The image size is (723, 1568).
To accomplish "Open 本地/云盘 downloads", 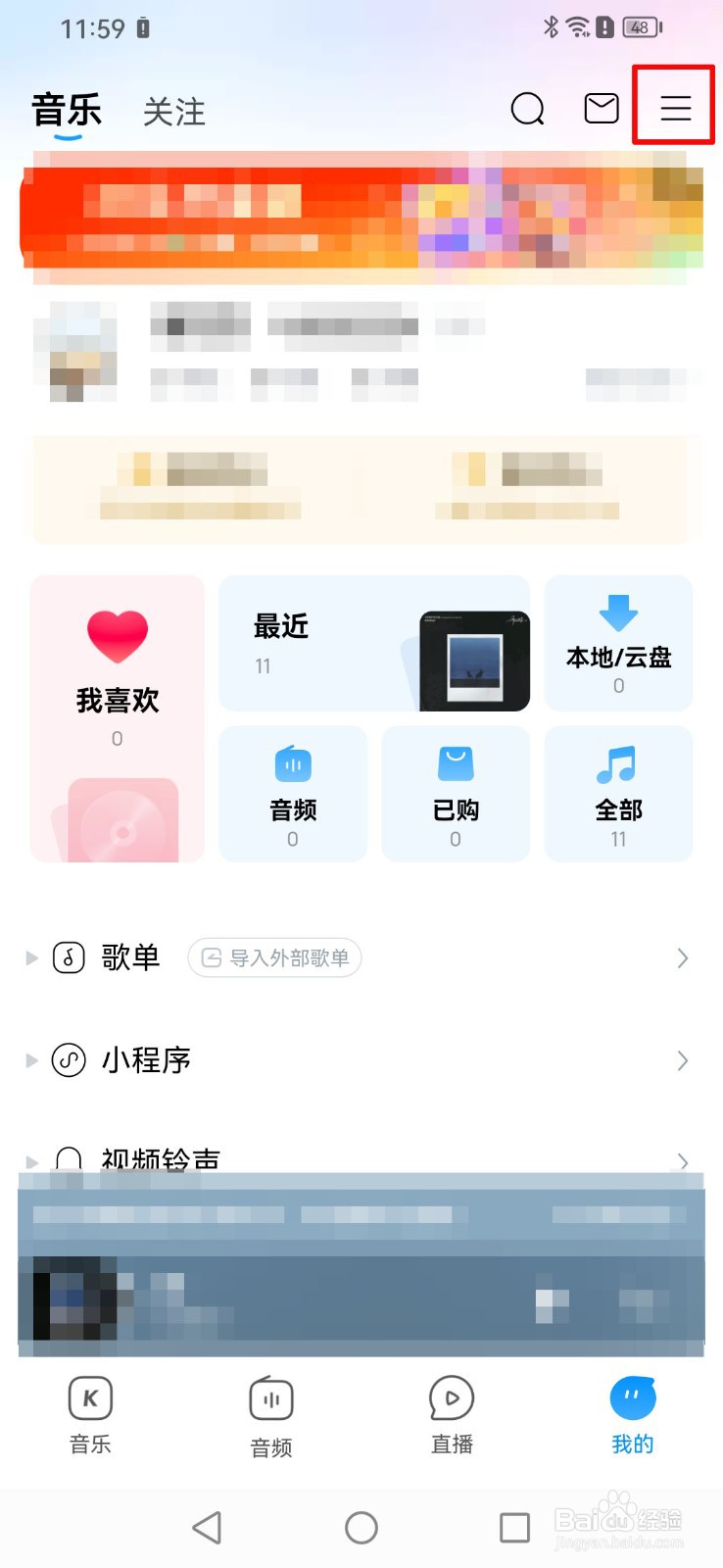I will coord(618,644).
